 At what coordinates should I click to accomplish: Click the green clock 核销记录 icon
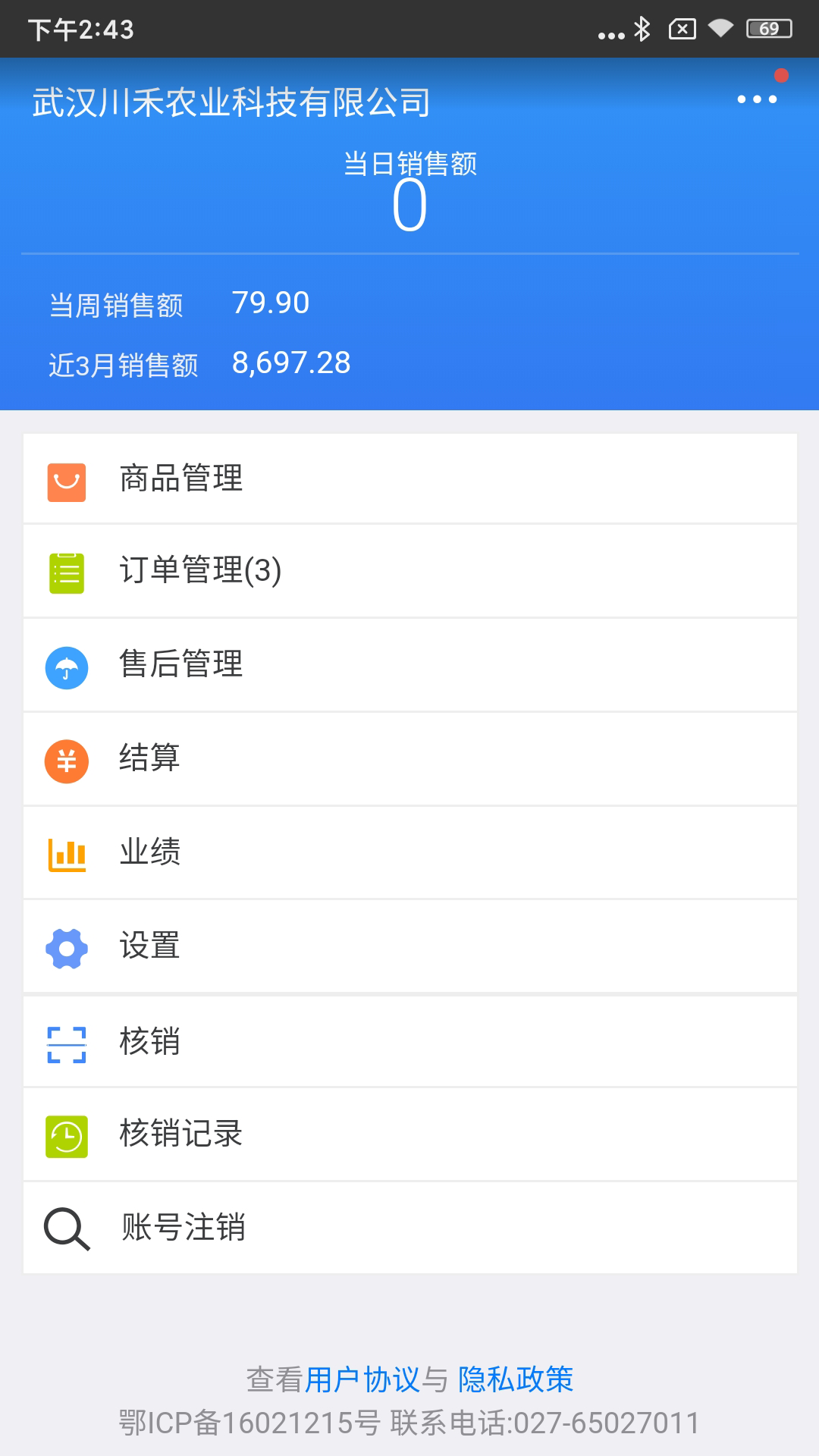click(67, 1134)
